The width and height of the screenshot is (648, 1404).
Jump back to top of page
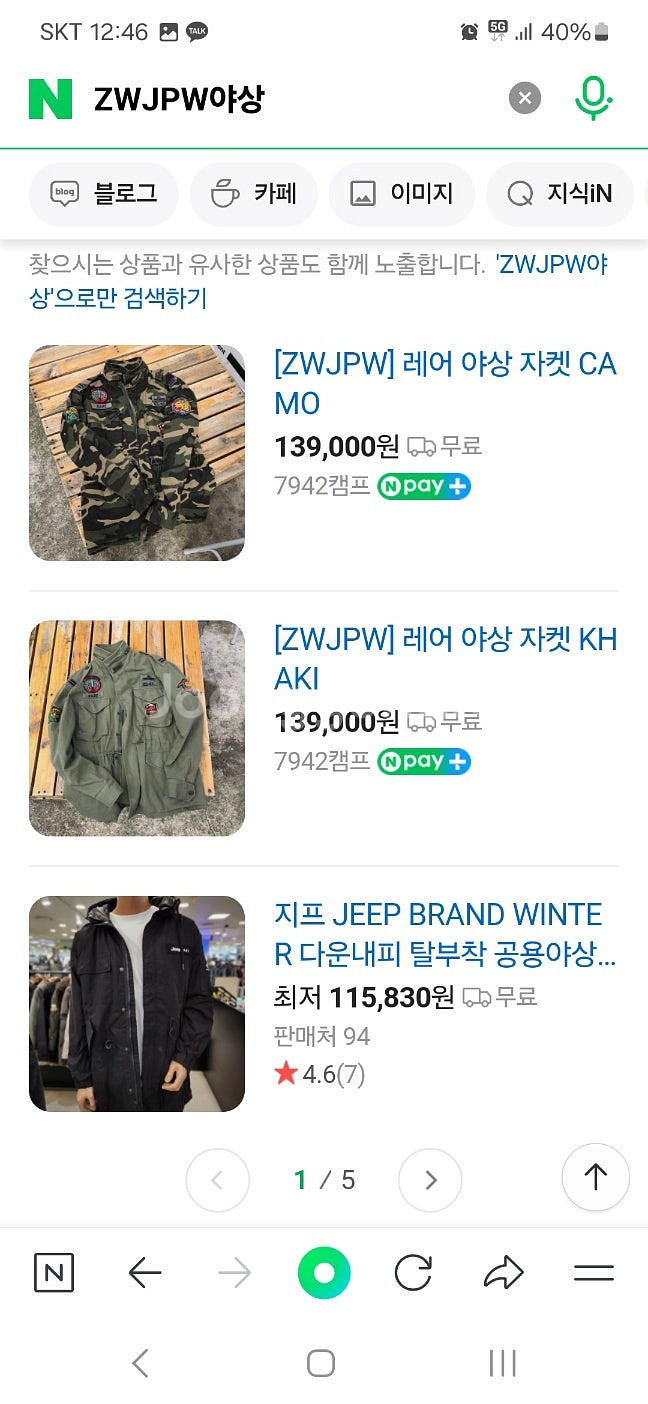click(595, 1177)
